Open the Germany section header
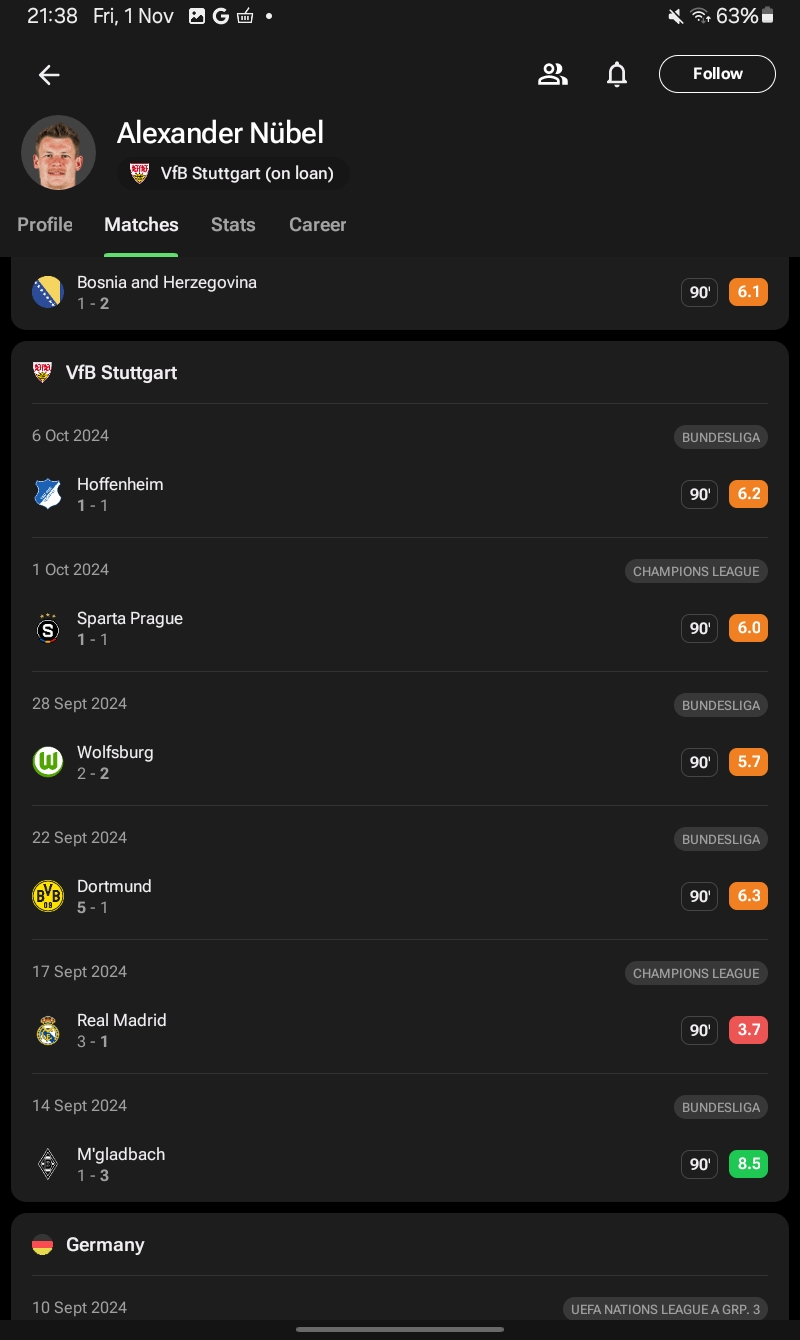The image size is (800, 1340). (x=105, y=1245)
